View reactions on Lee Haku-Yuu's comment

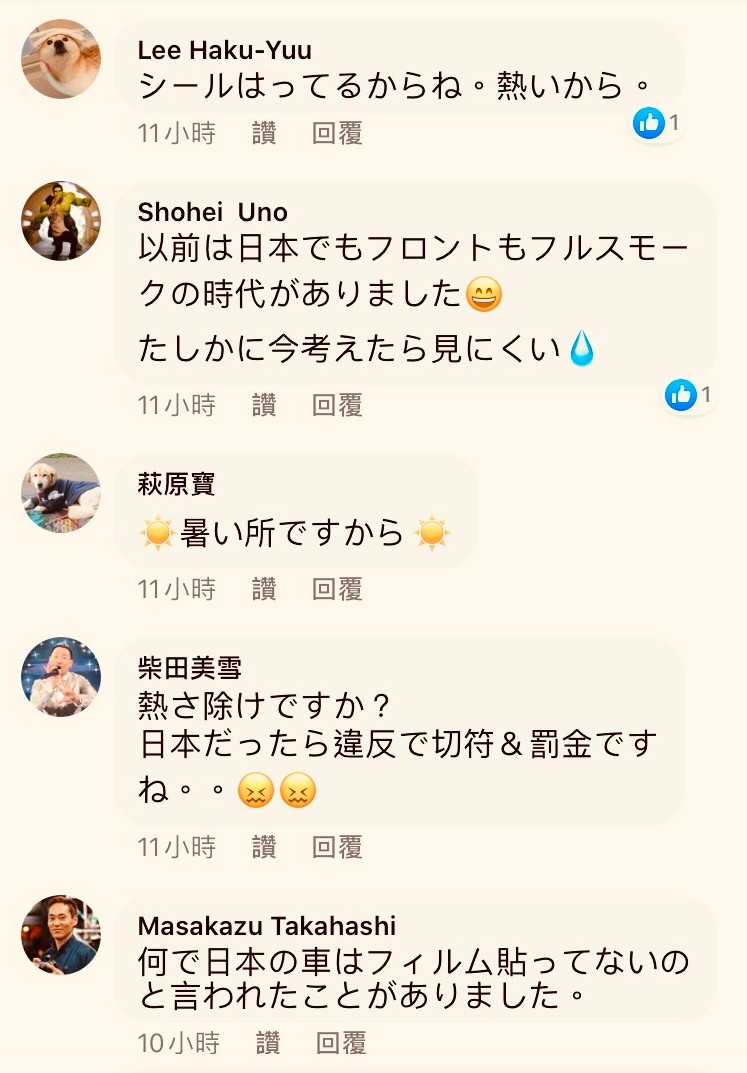[x=658, y=124]
